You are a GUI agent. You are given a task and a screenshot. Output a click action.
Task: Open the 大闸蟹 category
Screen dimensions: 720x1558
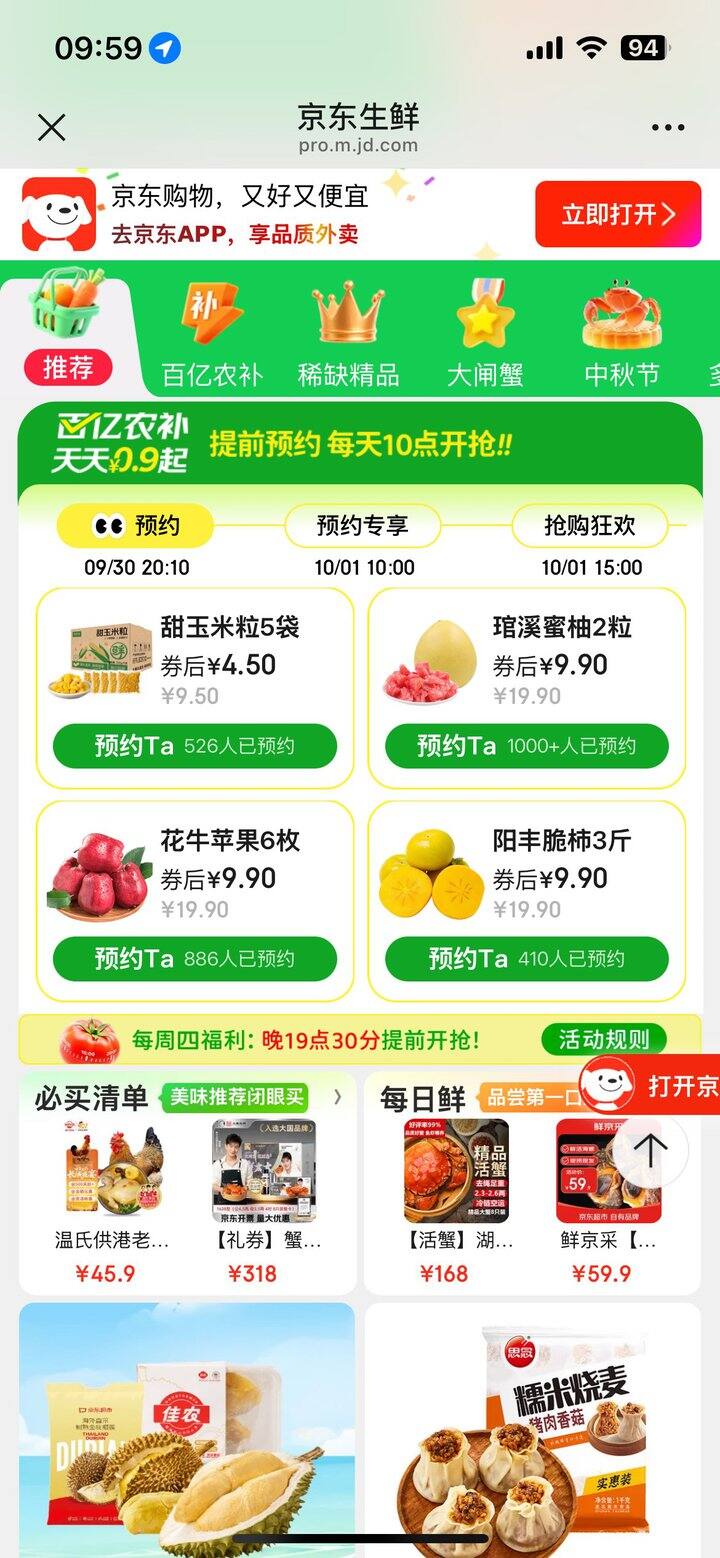click(x=485, y=335)
